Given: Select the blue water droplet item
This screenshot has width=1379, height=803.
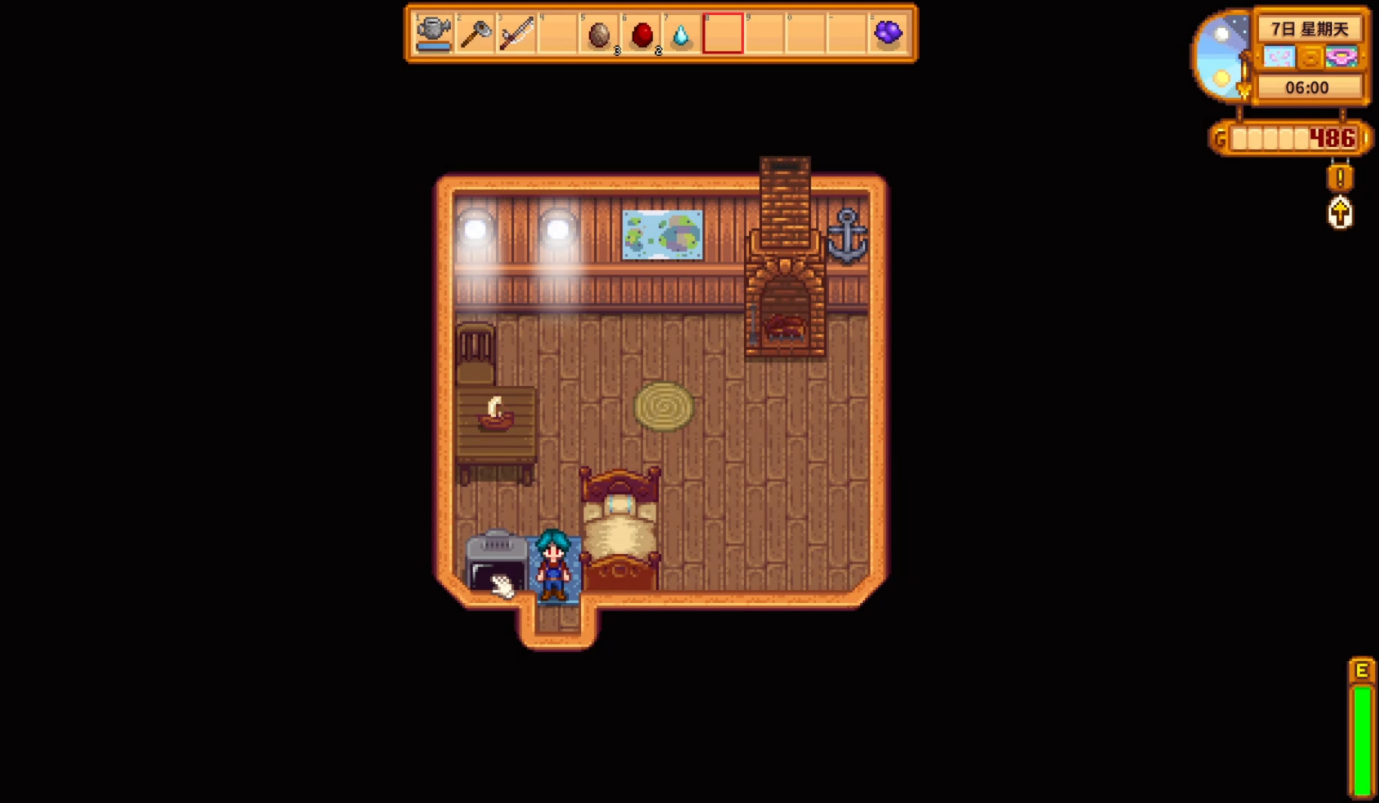Looking at the screenshot, I should [x=682, y=34].
